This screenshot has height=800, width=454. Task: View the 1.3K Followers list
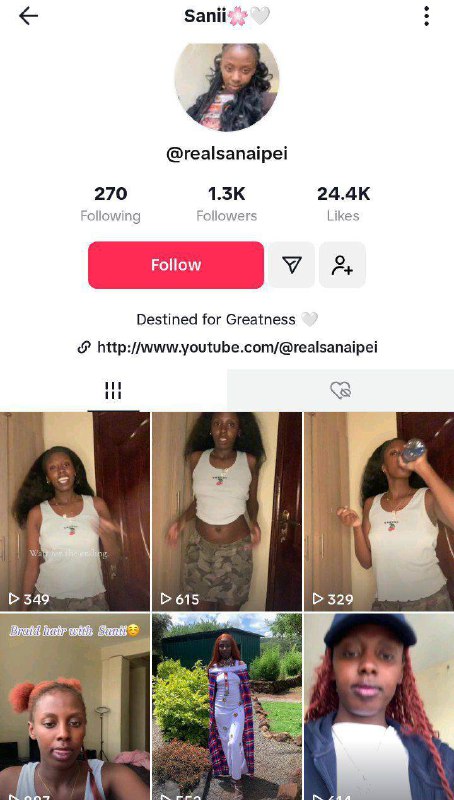pyautogui.click(x=226, y=204)
